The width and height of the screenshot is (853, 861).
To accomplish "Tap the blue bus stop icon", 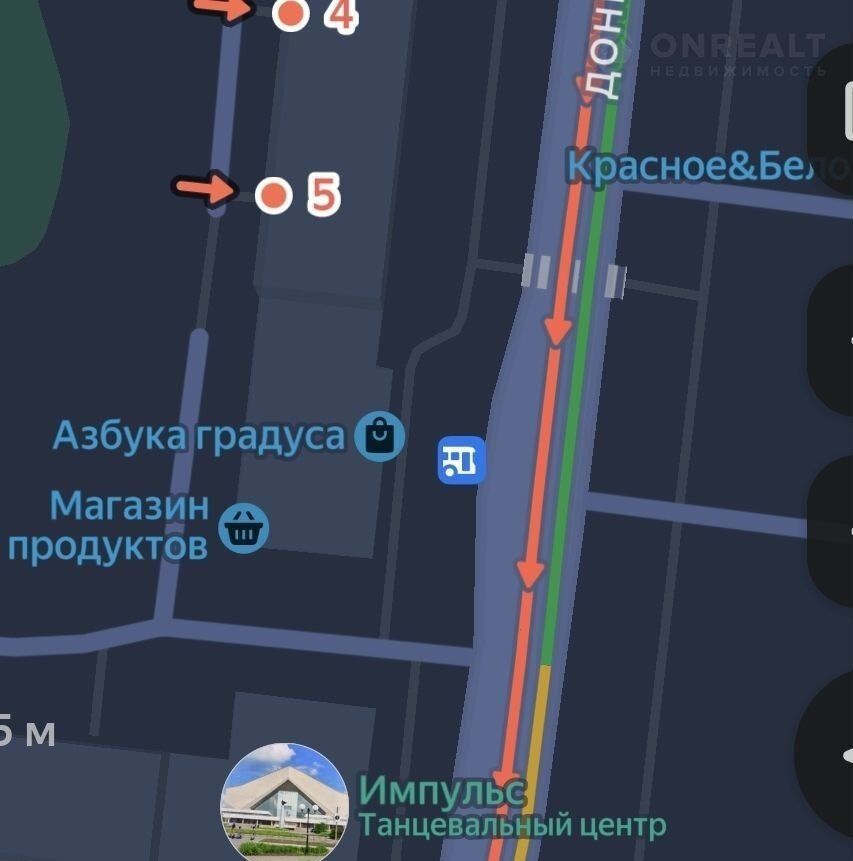I will [x=461, y=460].
